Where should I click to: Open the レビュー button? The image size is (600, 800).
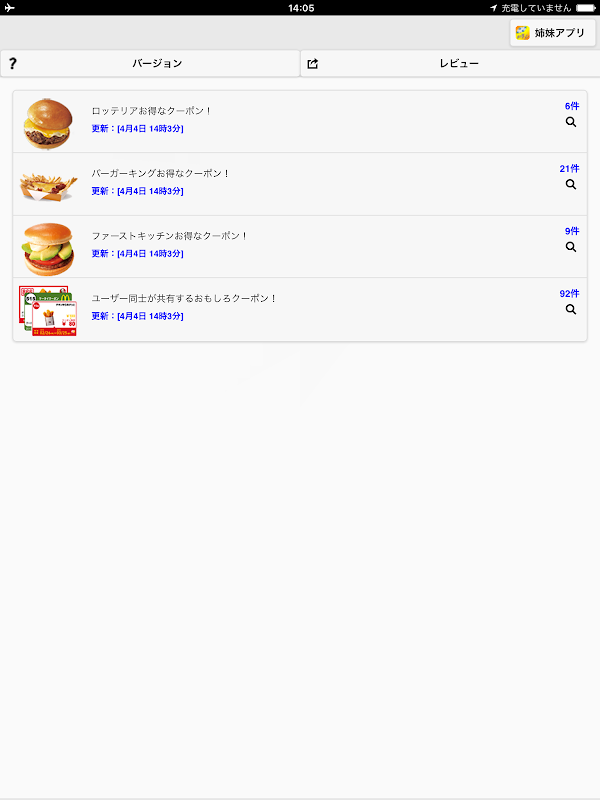(x=450, y=64)
